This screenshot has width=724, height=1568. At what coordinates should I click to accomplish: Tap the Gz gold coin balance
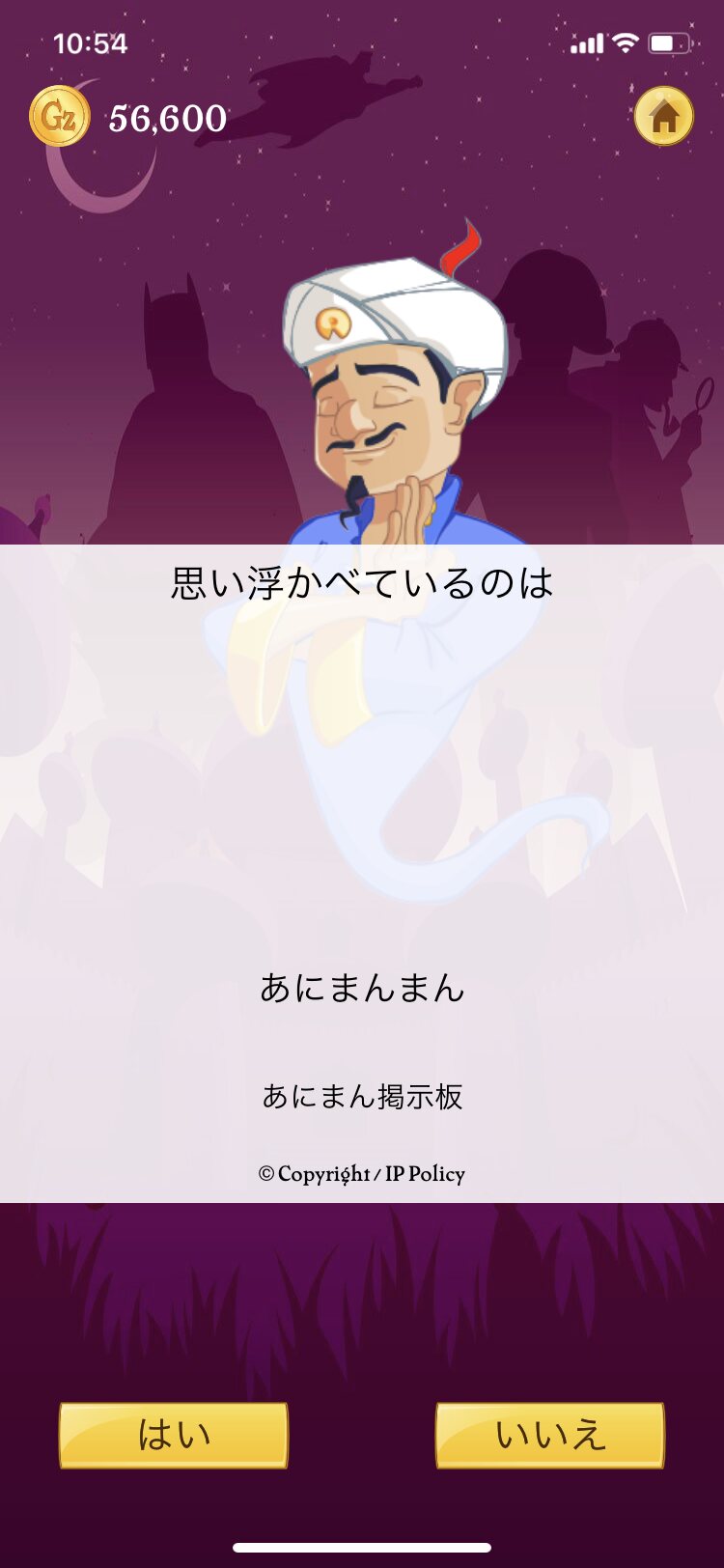coord(128,118)
